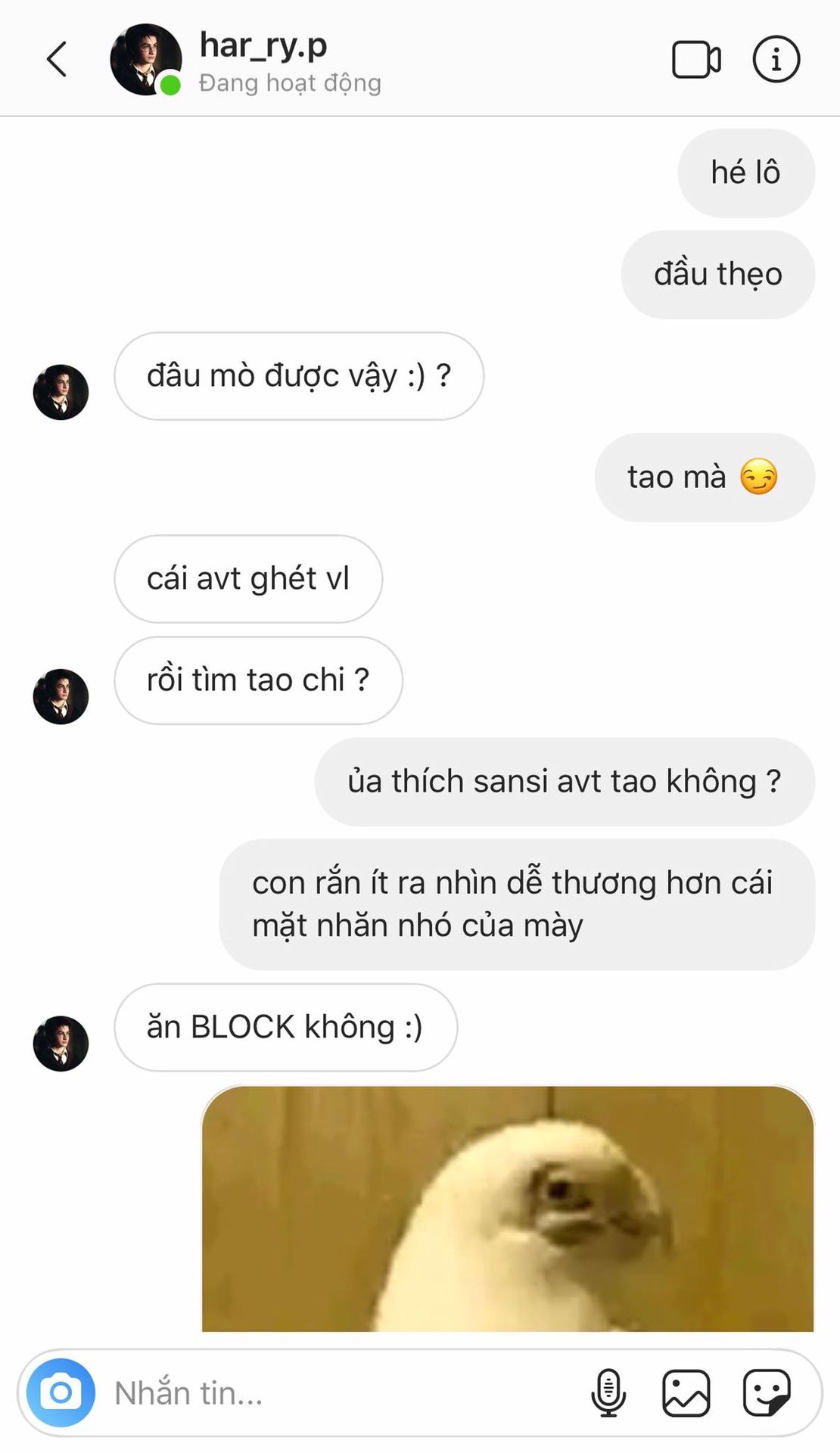Viewport: 840px width, 1453px height.
Task: Open the camera in message bar
Action: click(61, 1392)
